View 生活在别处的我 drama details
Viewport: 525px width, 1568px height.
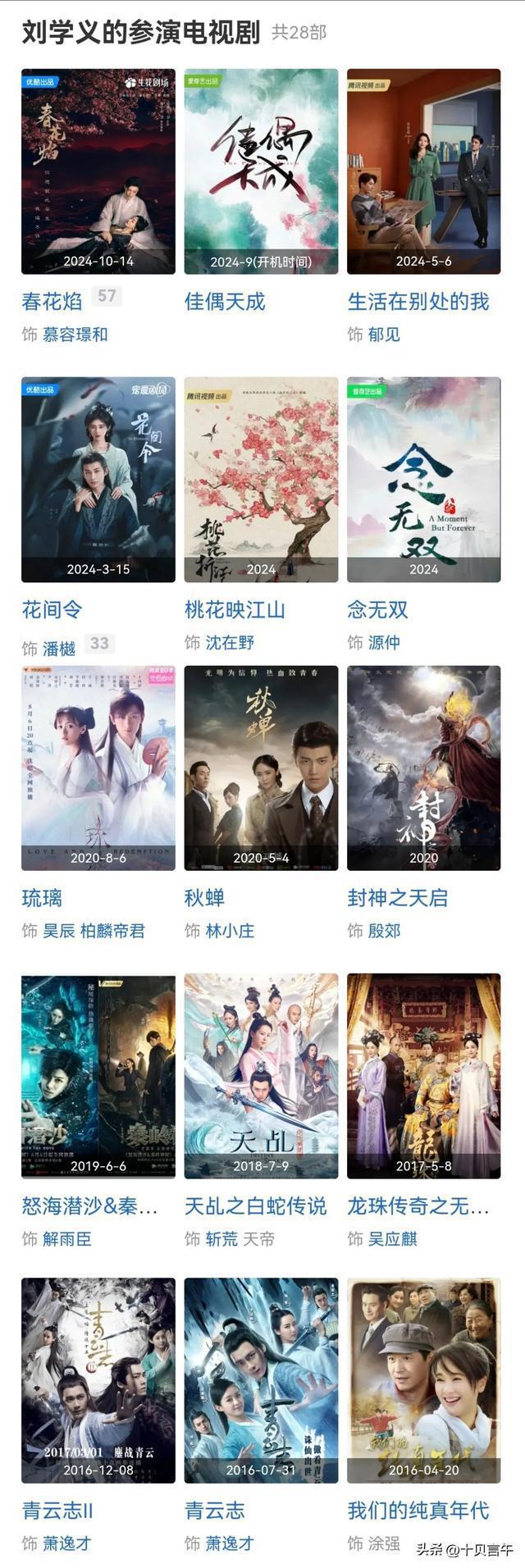[423, 171]
